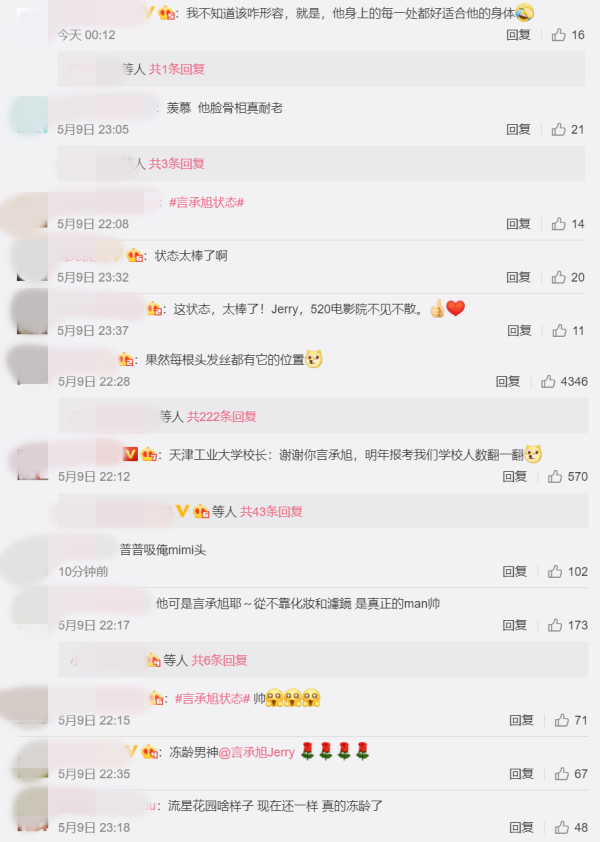The height and width of the screenshot is (842, 600).
Task: Reply to the comment posted 今天 00:12
Action: [x=518, y=35]
